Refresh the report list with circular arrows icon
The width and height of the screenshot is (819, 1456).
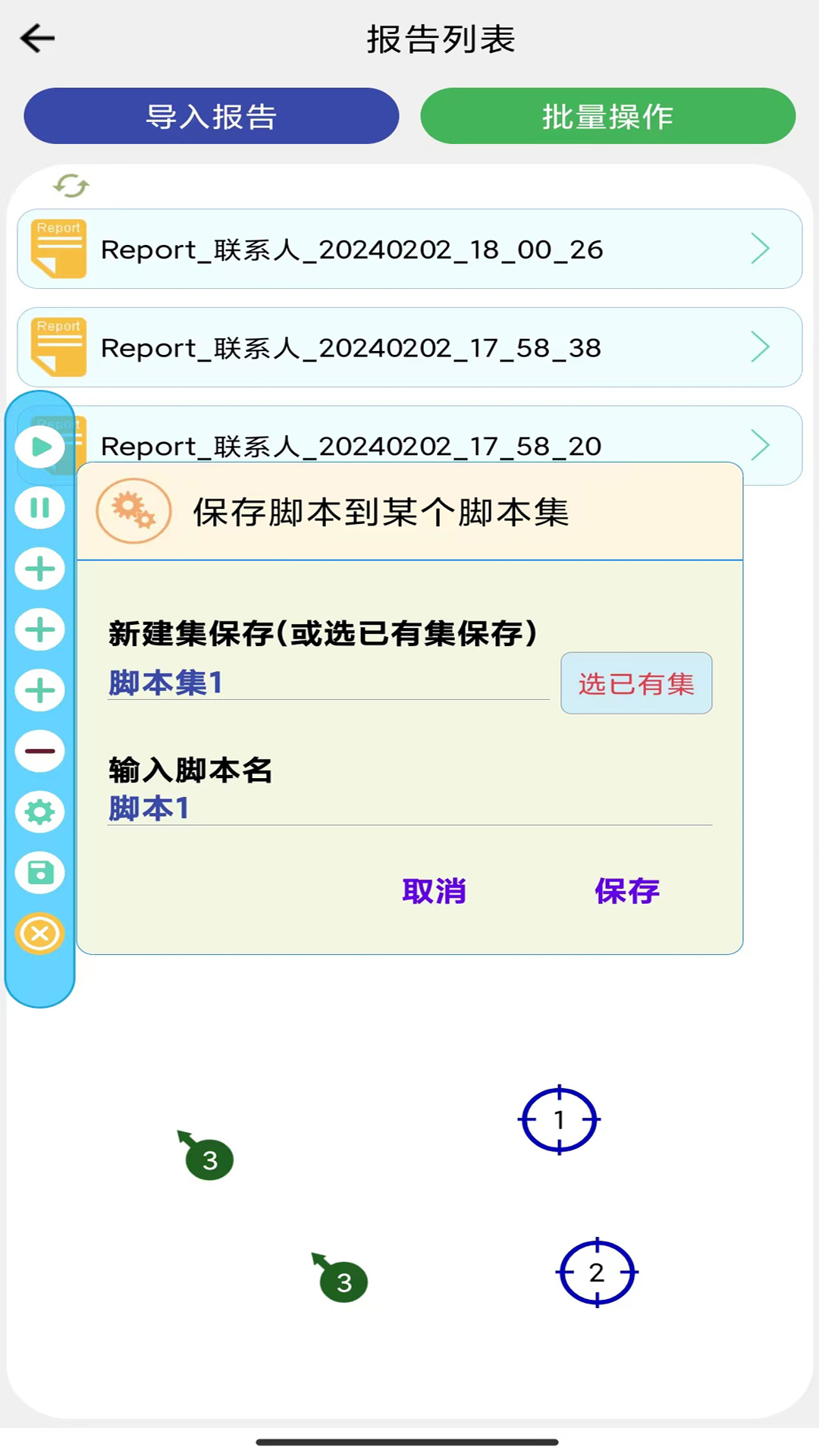pyautogui.click(x=70, y=184)
